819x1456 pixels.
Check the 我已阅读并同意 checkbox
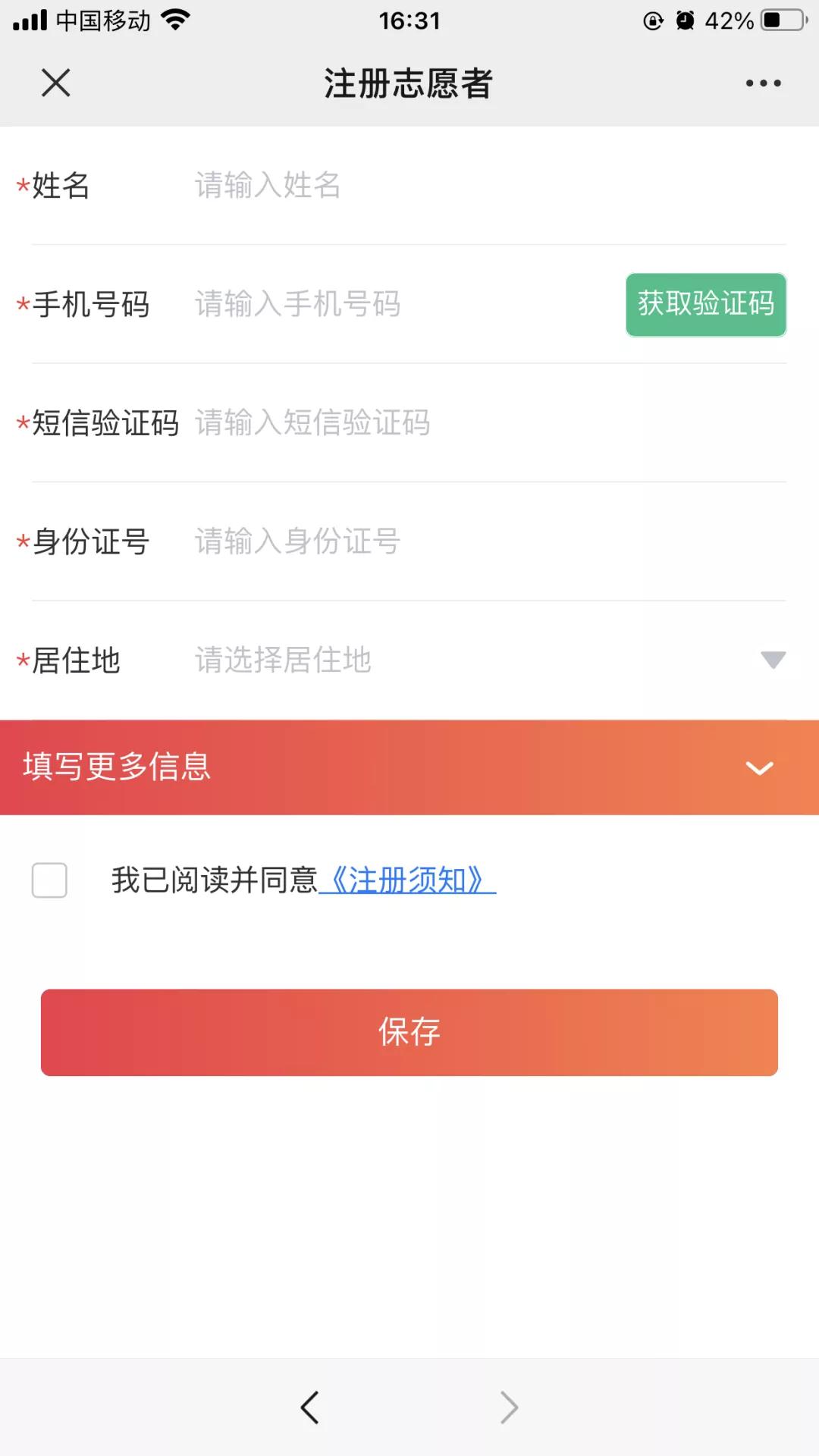tap(49, 880)
